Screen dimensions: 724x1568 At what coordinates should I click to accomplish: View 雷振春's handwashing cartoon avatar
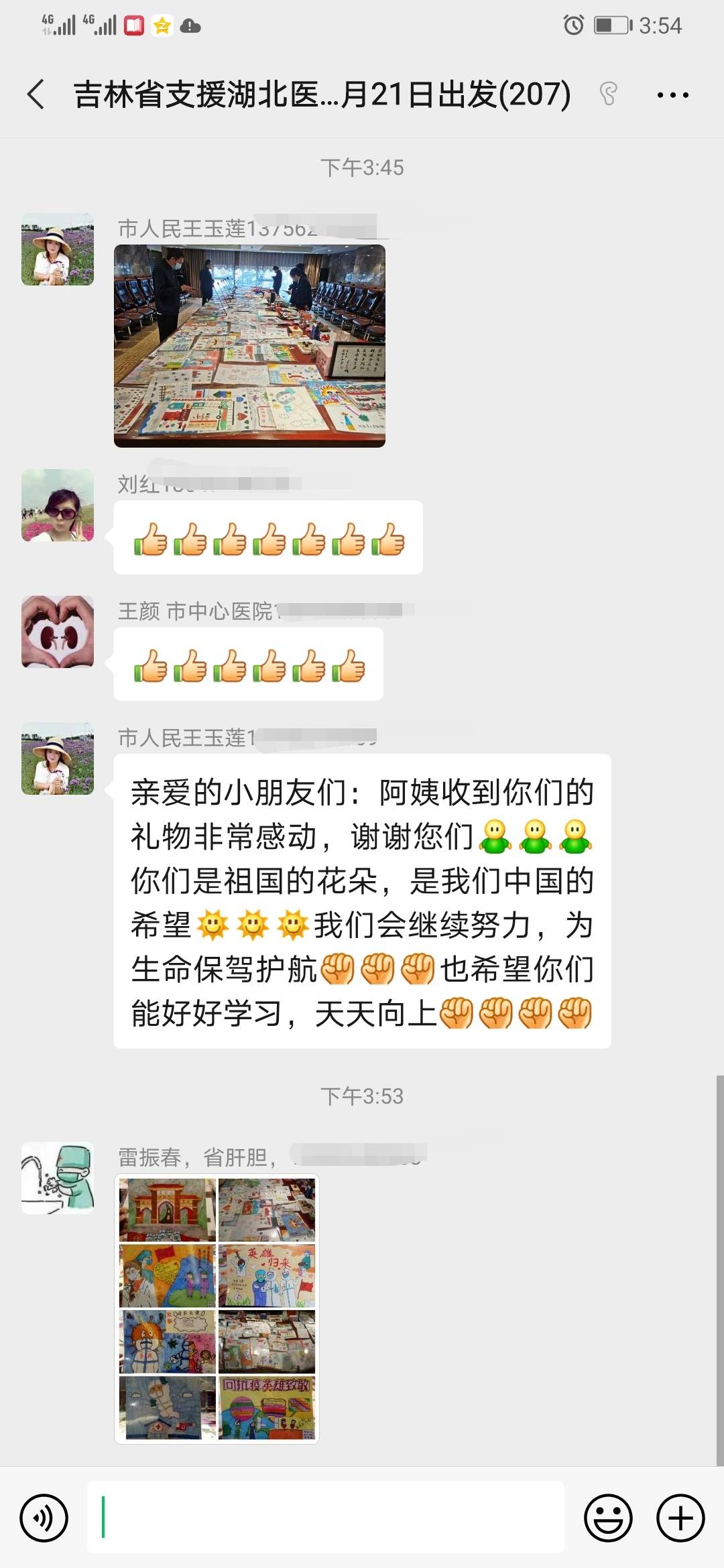click(58, 1178)
